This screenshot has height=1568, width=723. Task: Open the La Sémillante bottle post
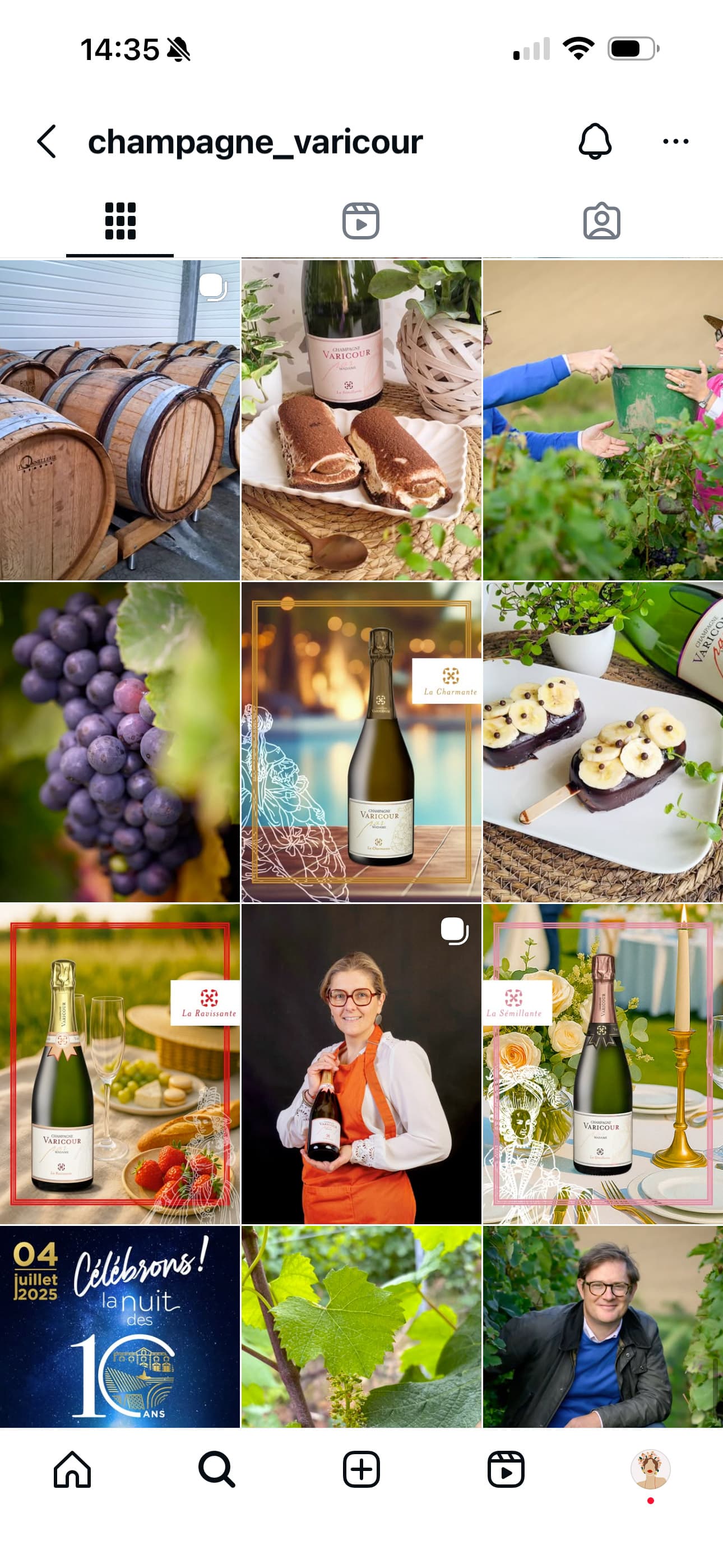pos(602,1063)
